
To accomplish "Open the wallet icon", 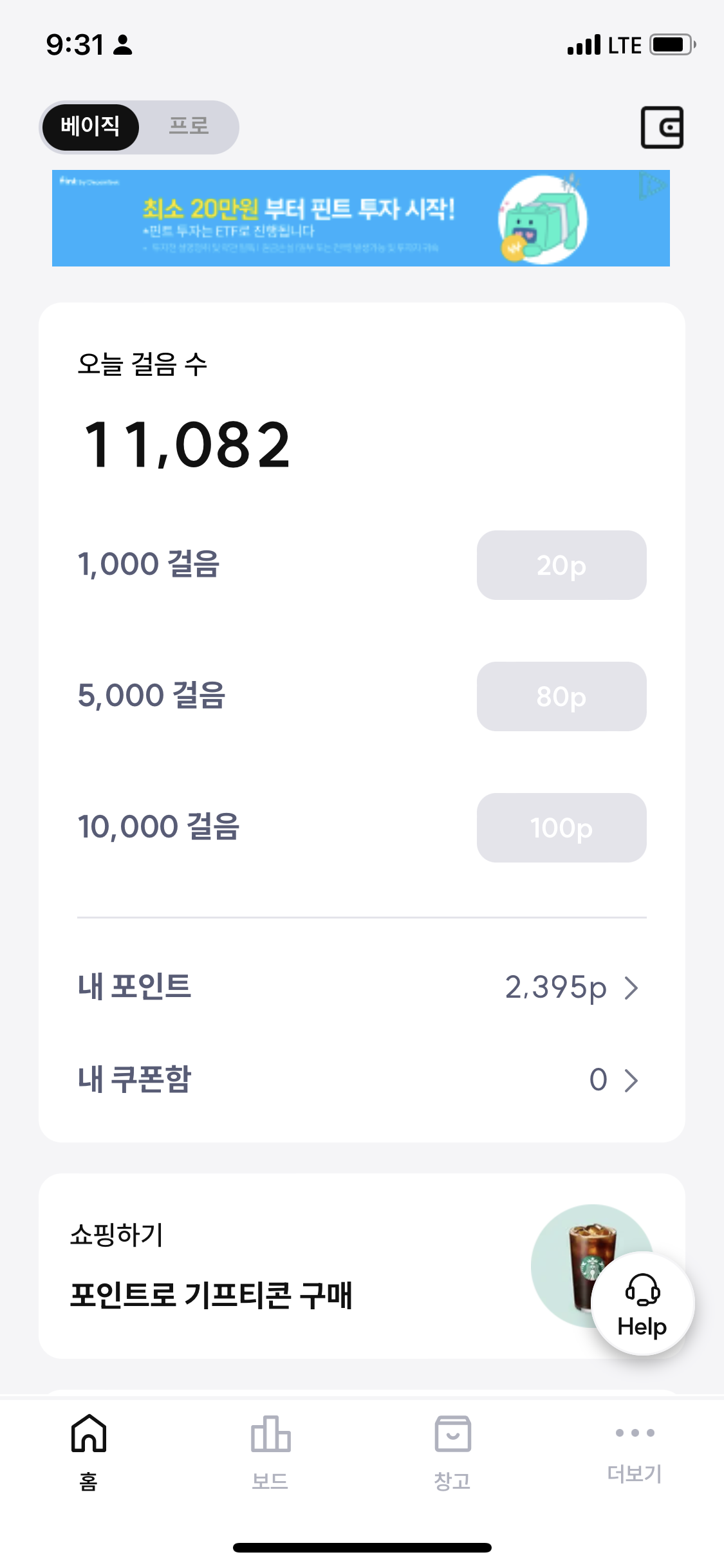I will tap(662, 127).
